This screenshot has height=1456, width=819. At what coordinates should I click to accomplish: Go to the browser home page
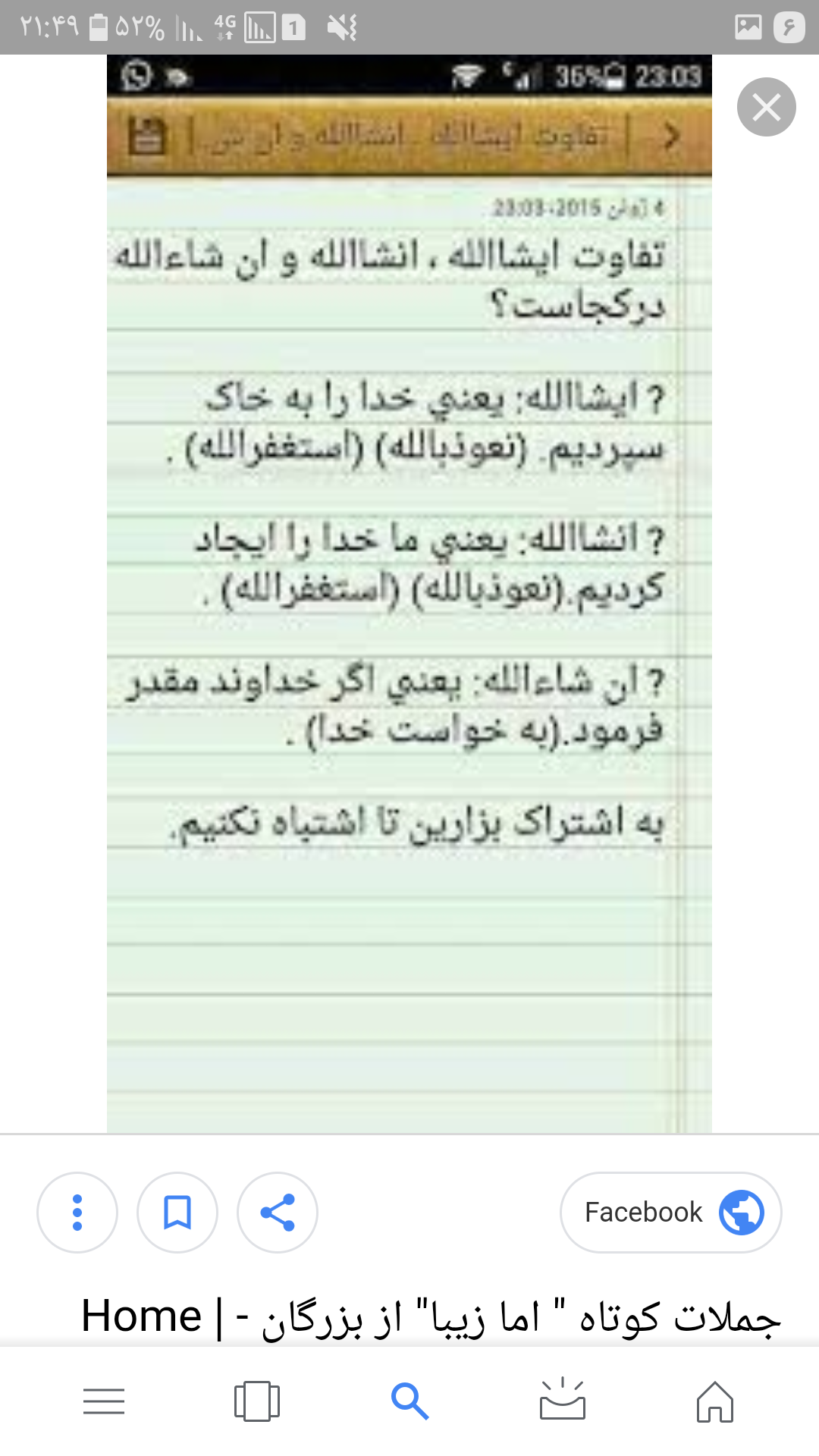click(x=715, y=1401)
